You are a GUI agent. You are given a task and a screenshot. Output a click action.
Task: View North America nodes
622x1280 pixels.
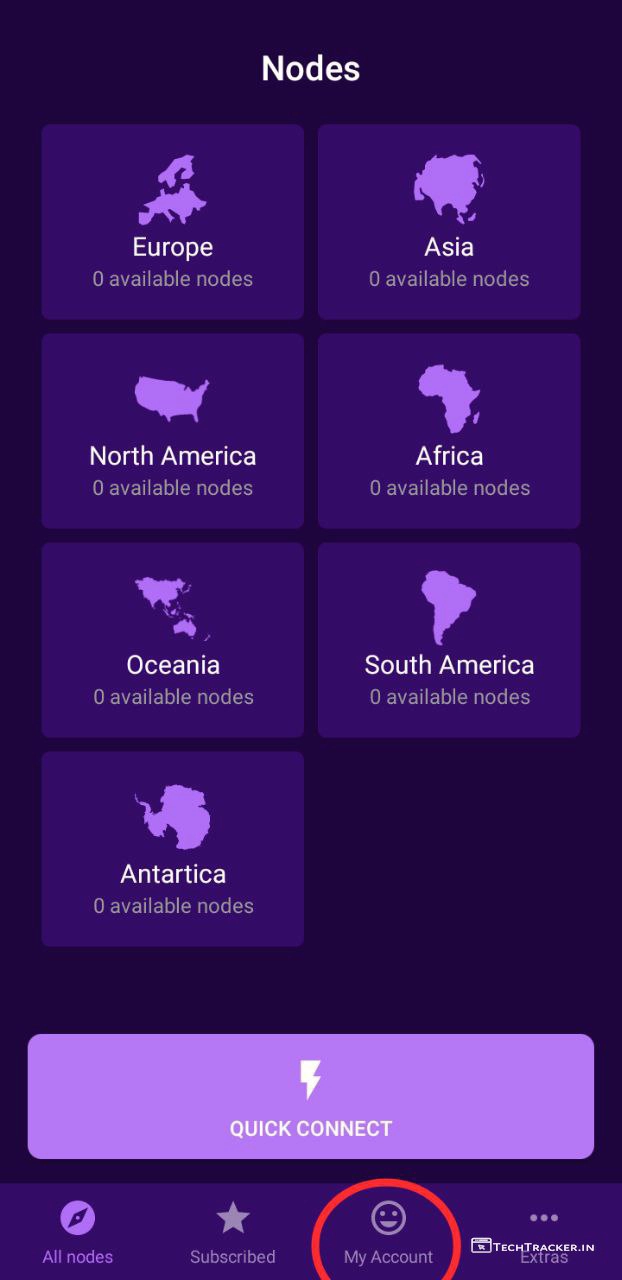point(173,431)
